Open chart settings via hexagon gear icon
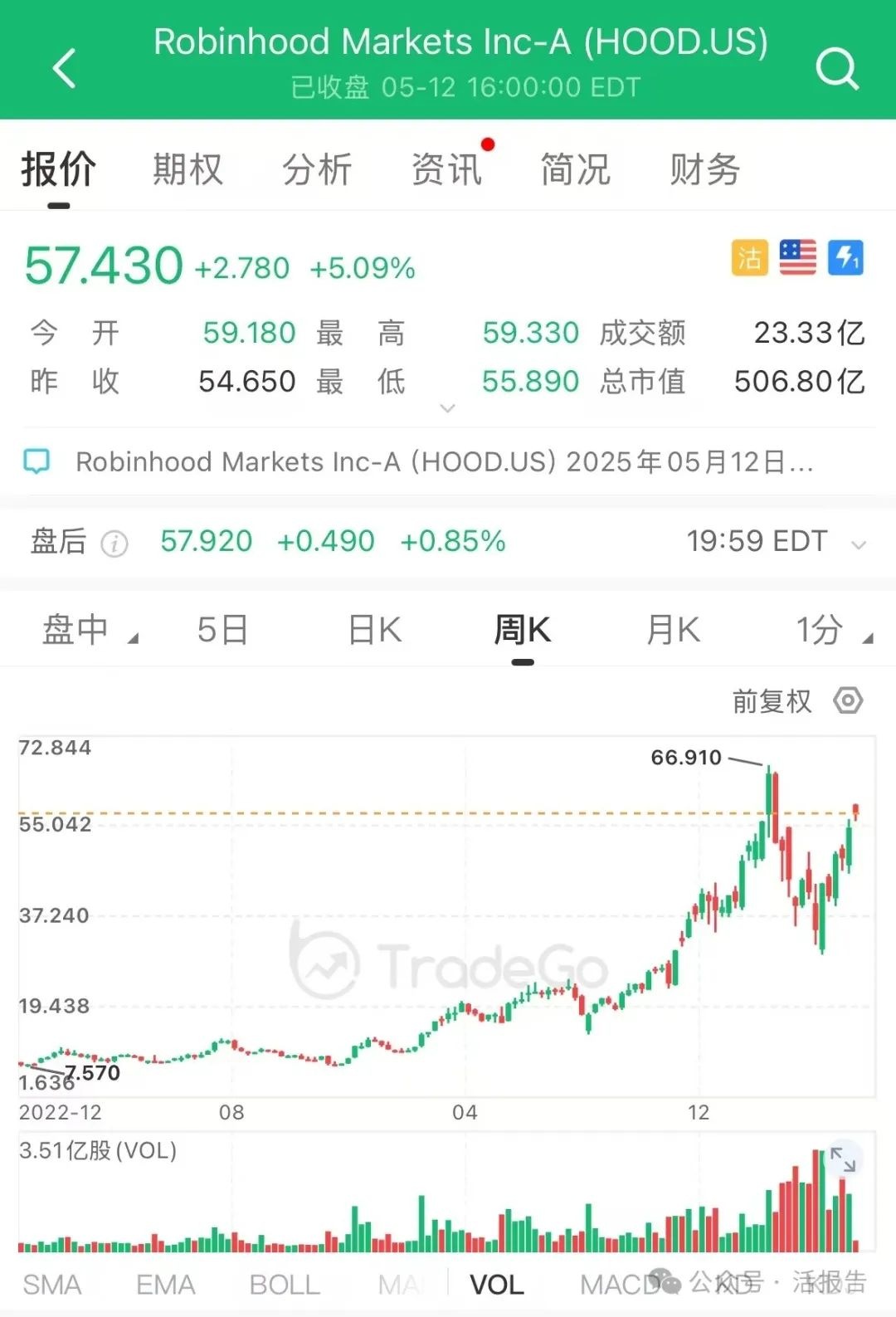 point(848,701)
